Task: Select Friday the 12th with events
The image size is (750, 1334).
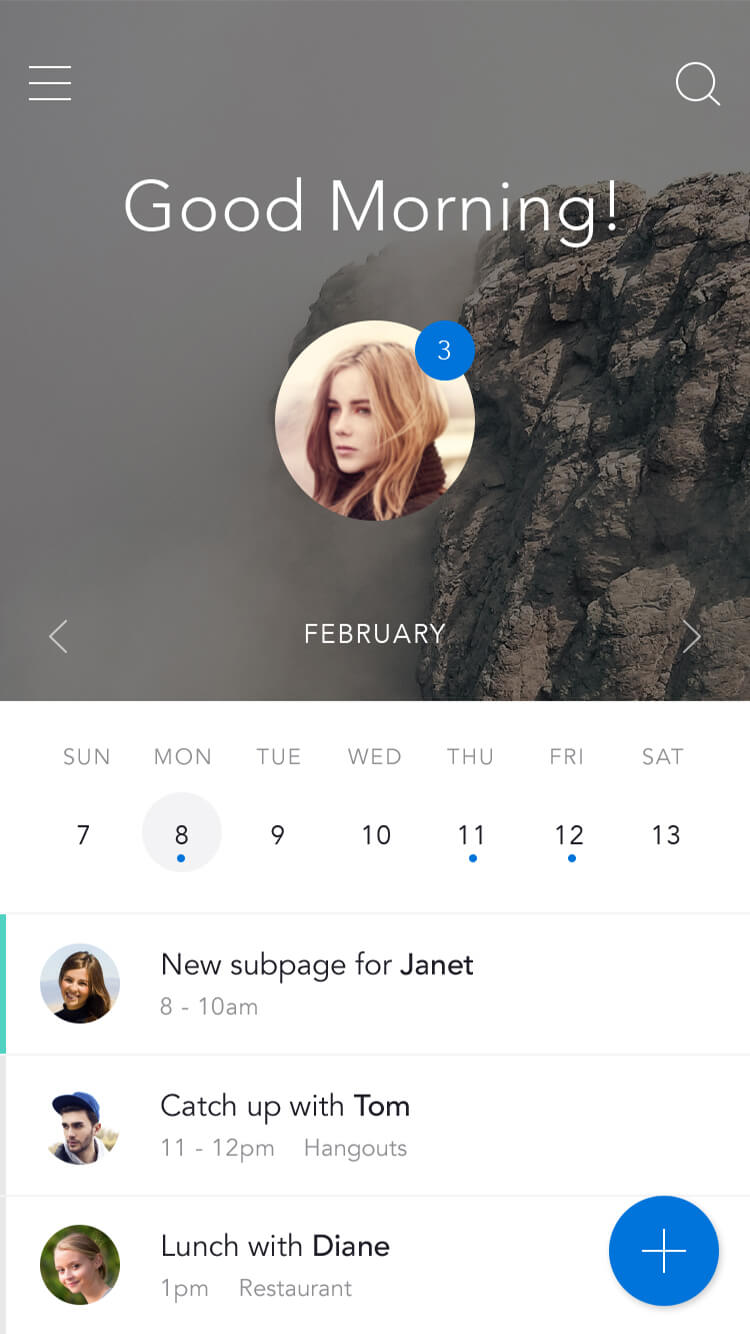Action: point(568,835)
